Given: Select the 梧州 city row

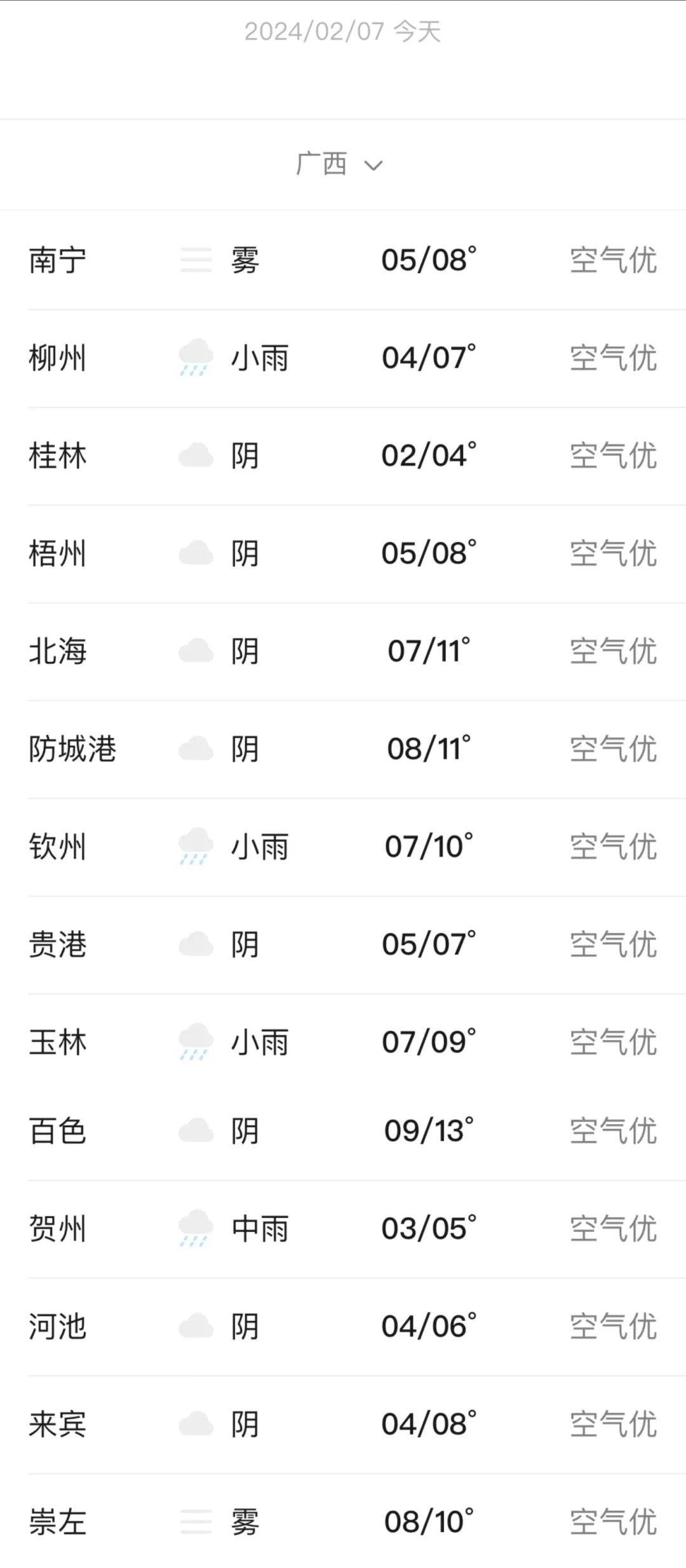Looking at the screenshot, I should (343, 553).
